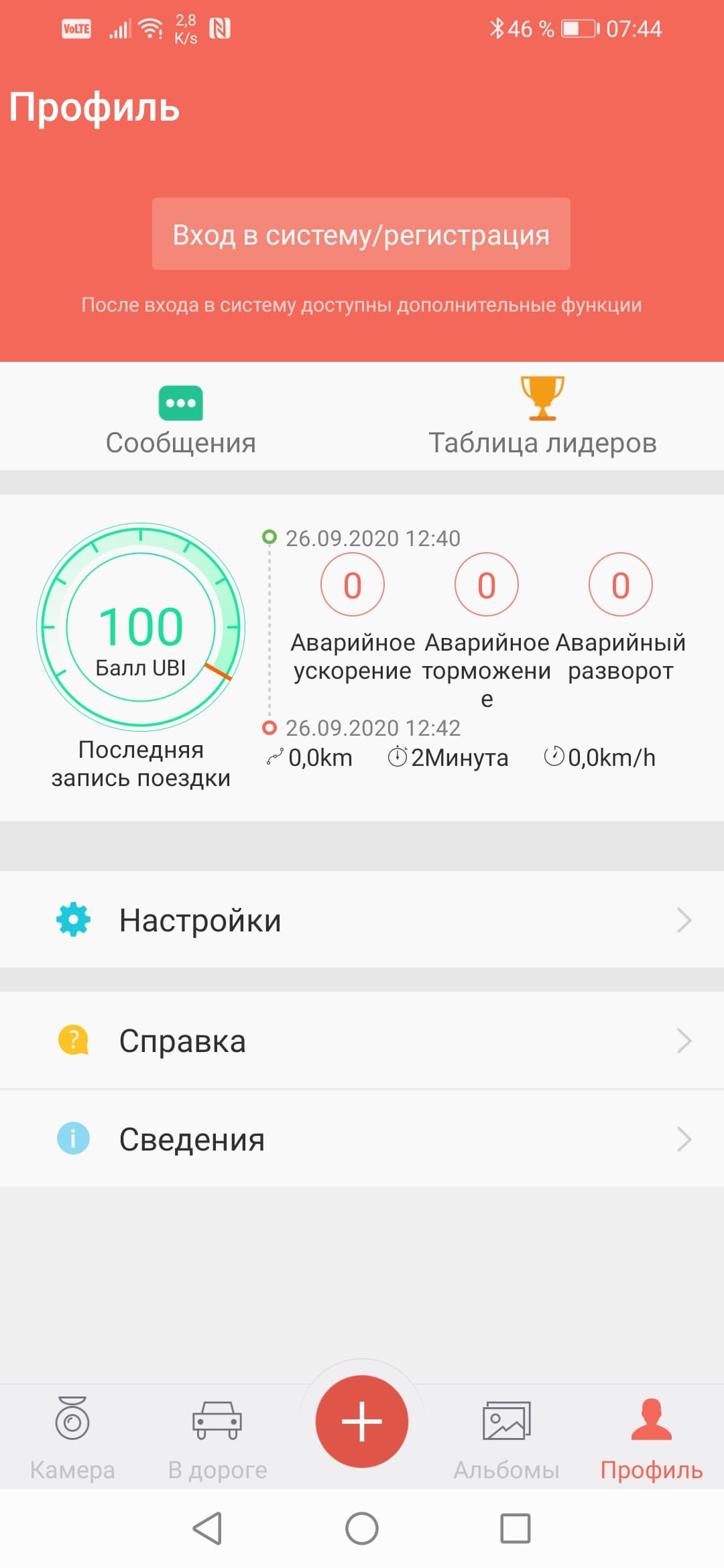Viewport: 724px width, 1568px height.
Task: Switch to the Альбомы tab
Action: pyautogui.click(x=507, y=1437)
